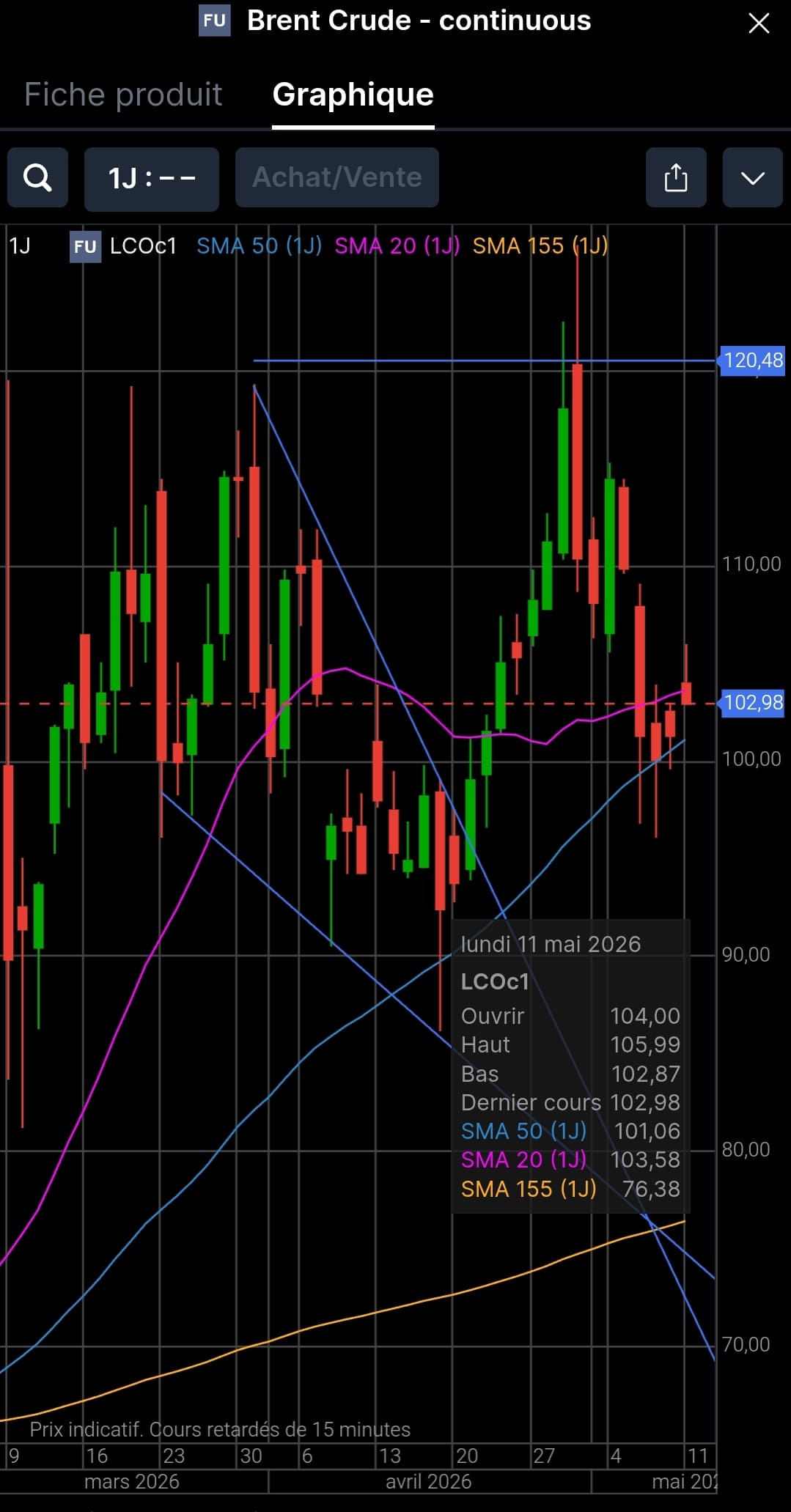
Task: Share the chart
Action: click(676, 178)
